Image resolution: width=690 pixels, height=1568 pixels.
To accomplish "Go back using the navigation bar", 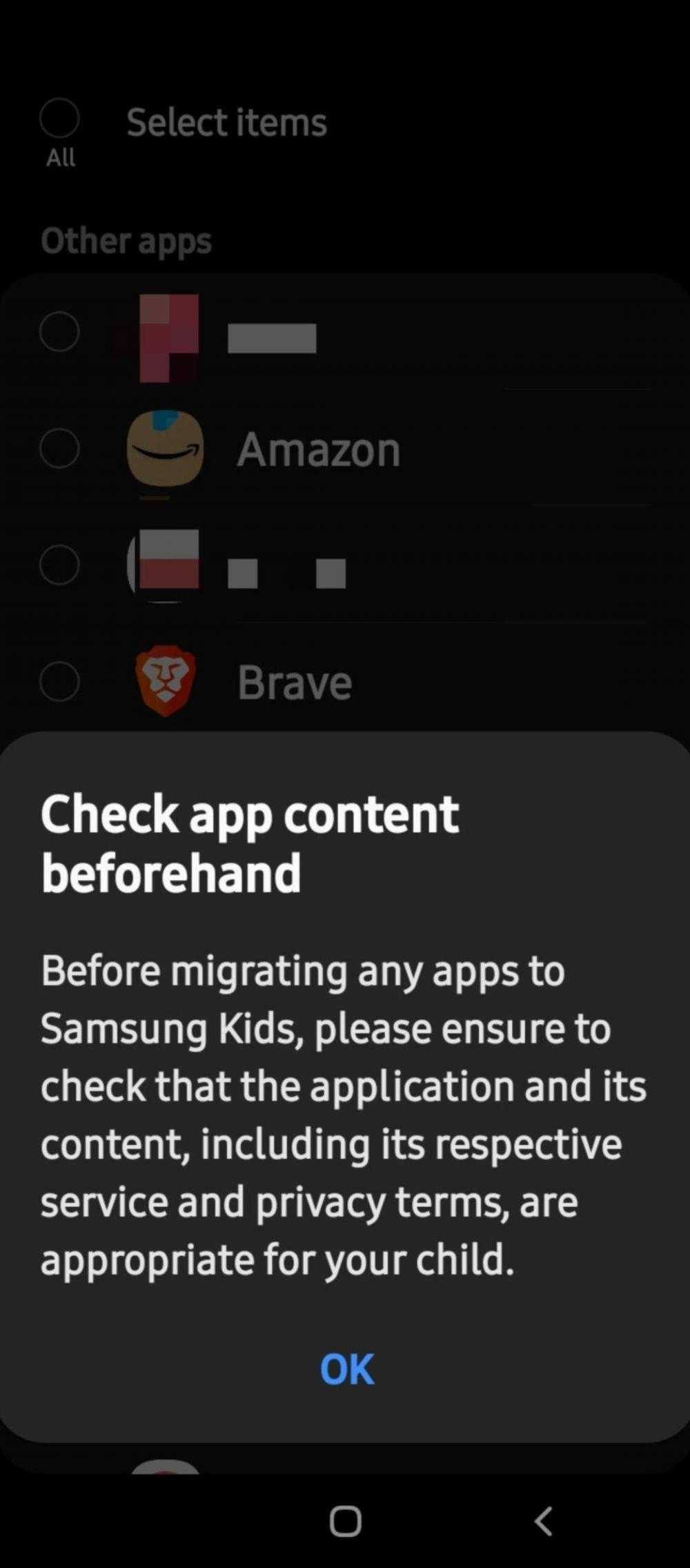I will (544, 1521).
